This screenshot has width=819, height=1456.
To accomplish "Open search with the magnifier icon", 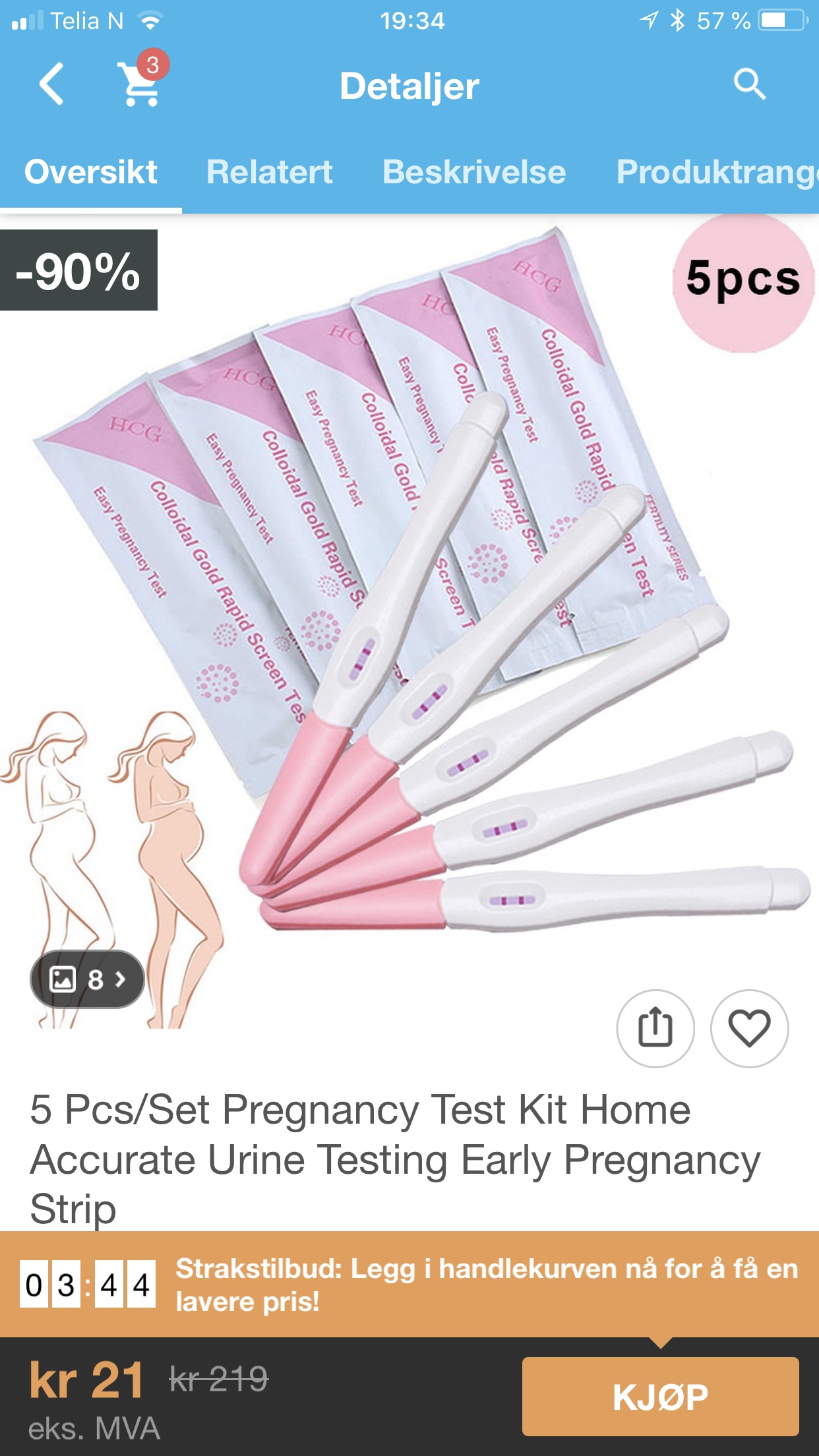I will 749,84.
